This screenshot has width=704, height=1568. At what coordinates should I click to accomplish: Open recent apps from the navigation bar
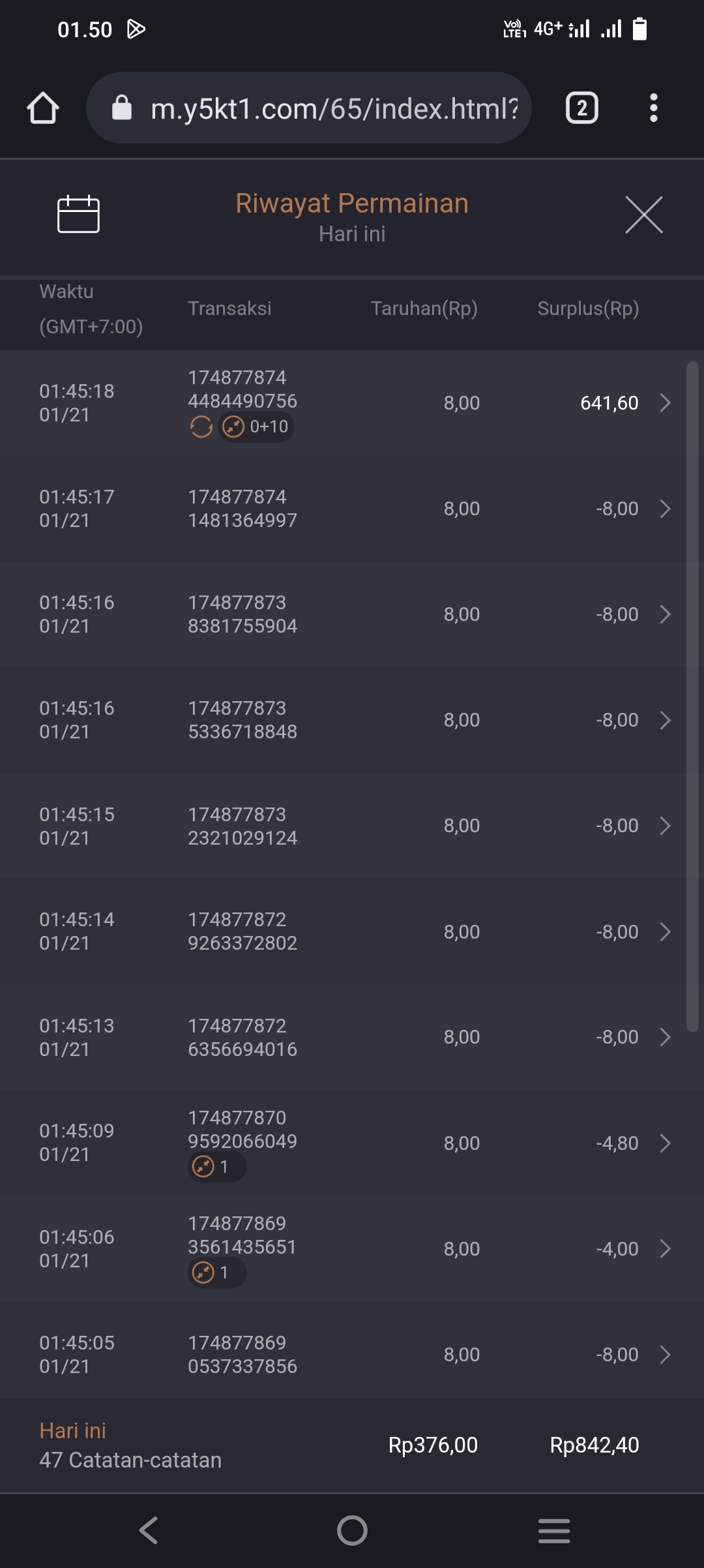click(554, 1530)
